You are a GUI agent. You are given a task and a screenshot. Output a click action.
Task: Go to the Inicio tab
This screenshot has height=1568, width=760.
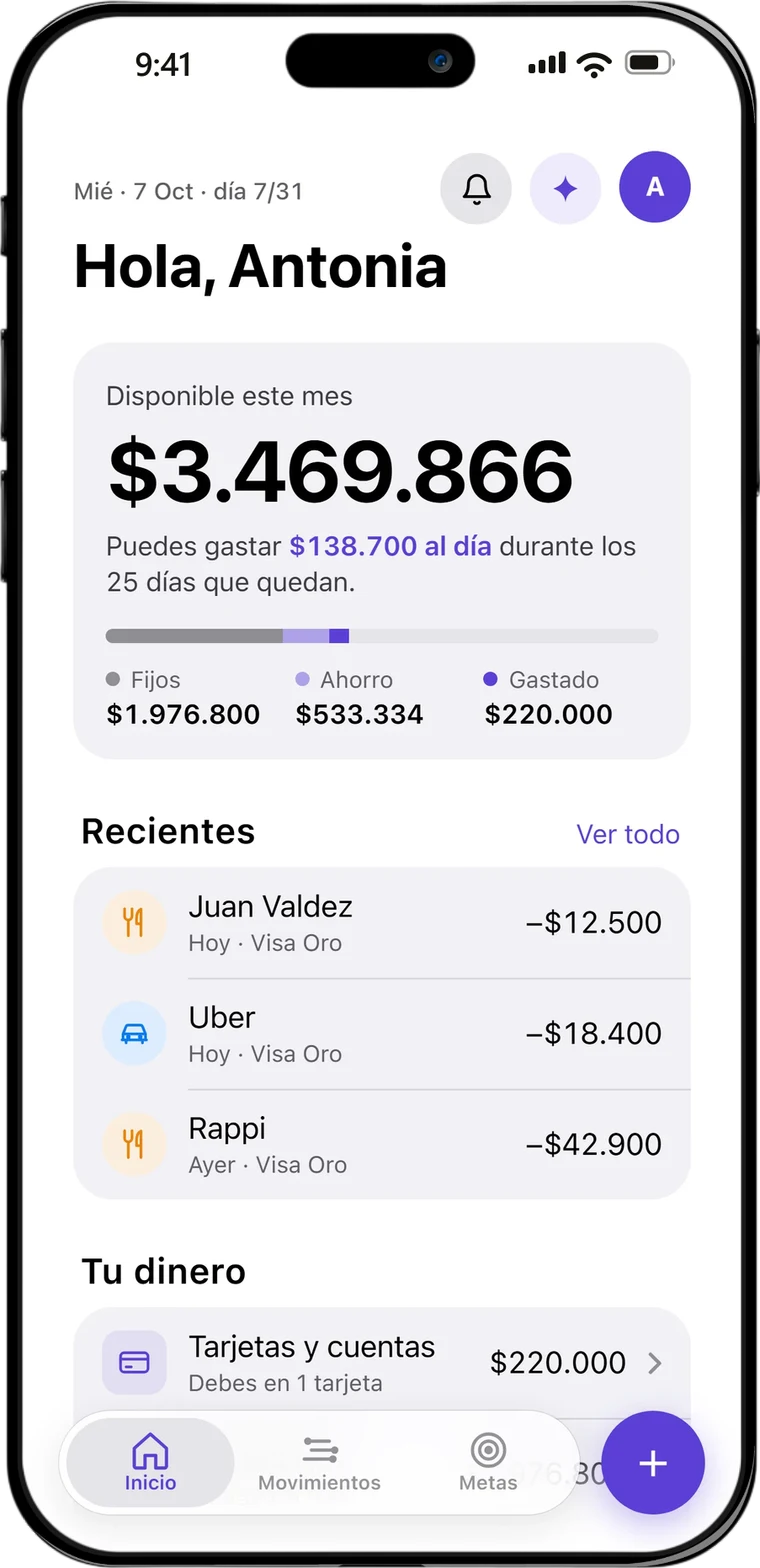click(150, 1463)
